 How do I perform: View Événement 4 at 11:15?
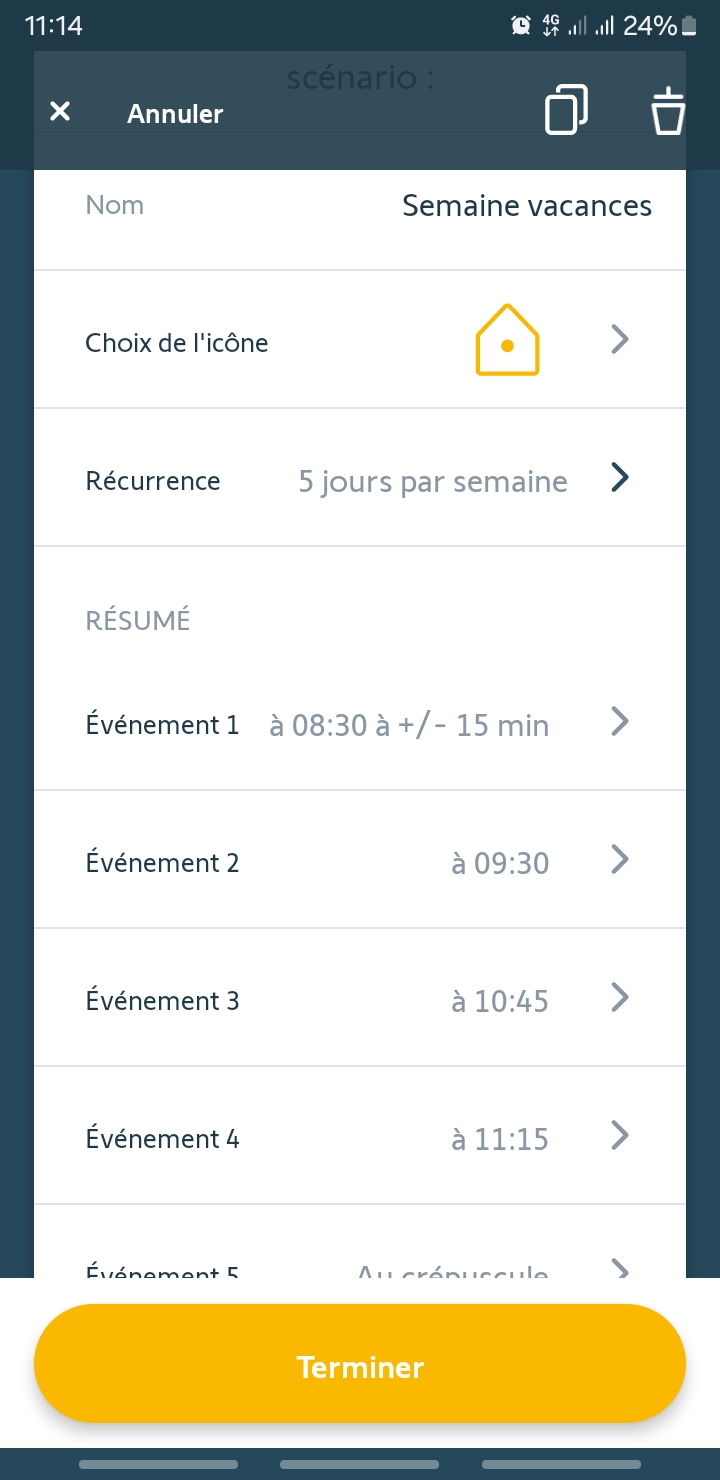360,1136
